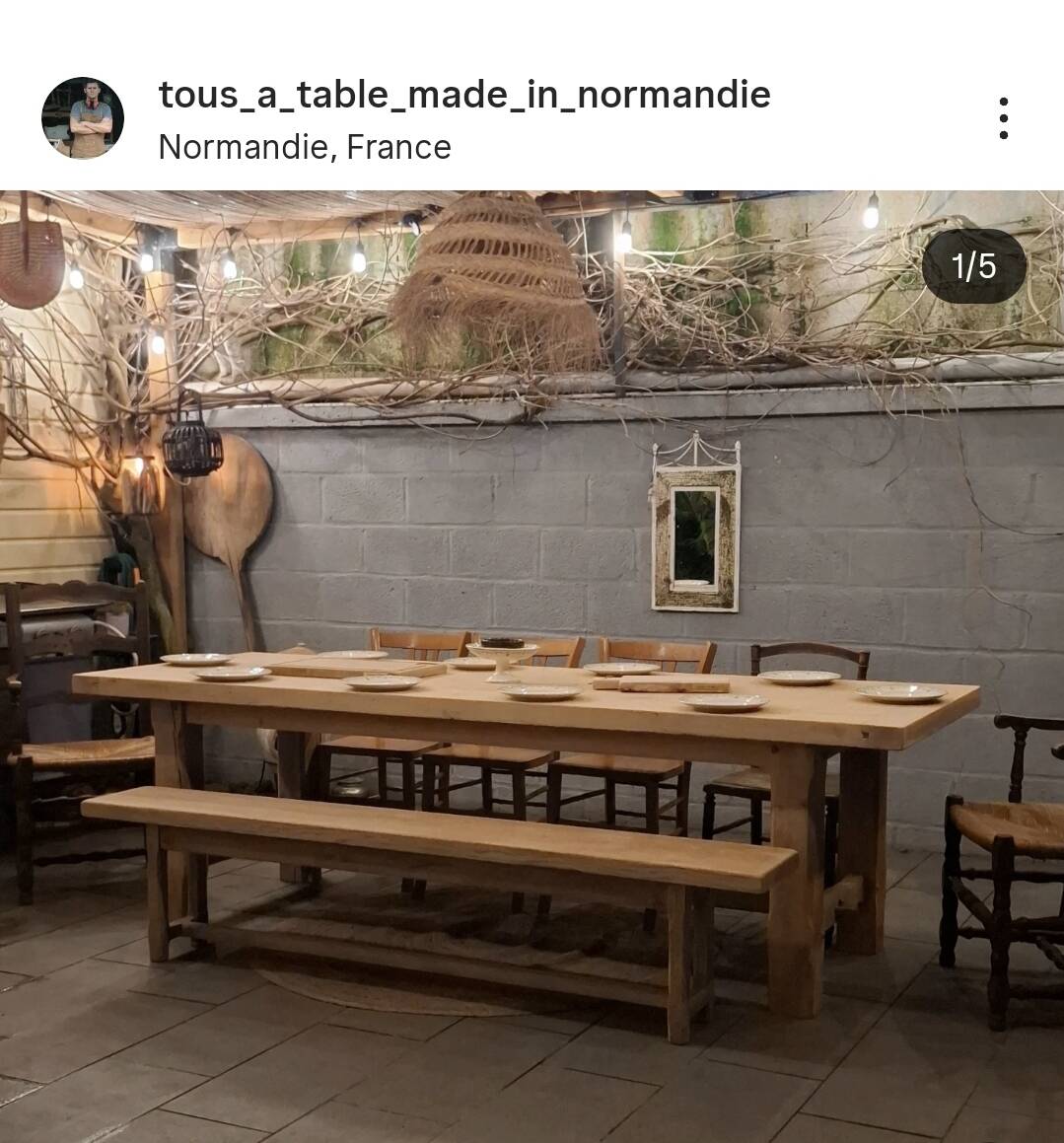
Task: Click the Normandie, France location link
Action: (x=306, y=146)
